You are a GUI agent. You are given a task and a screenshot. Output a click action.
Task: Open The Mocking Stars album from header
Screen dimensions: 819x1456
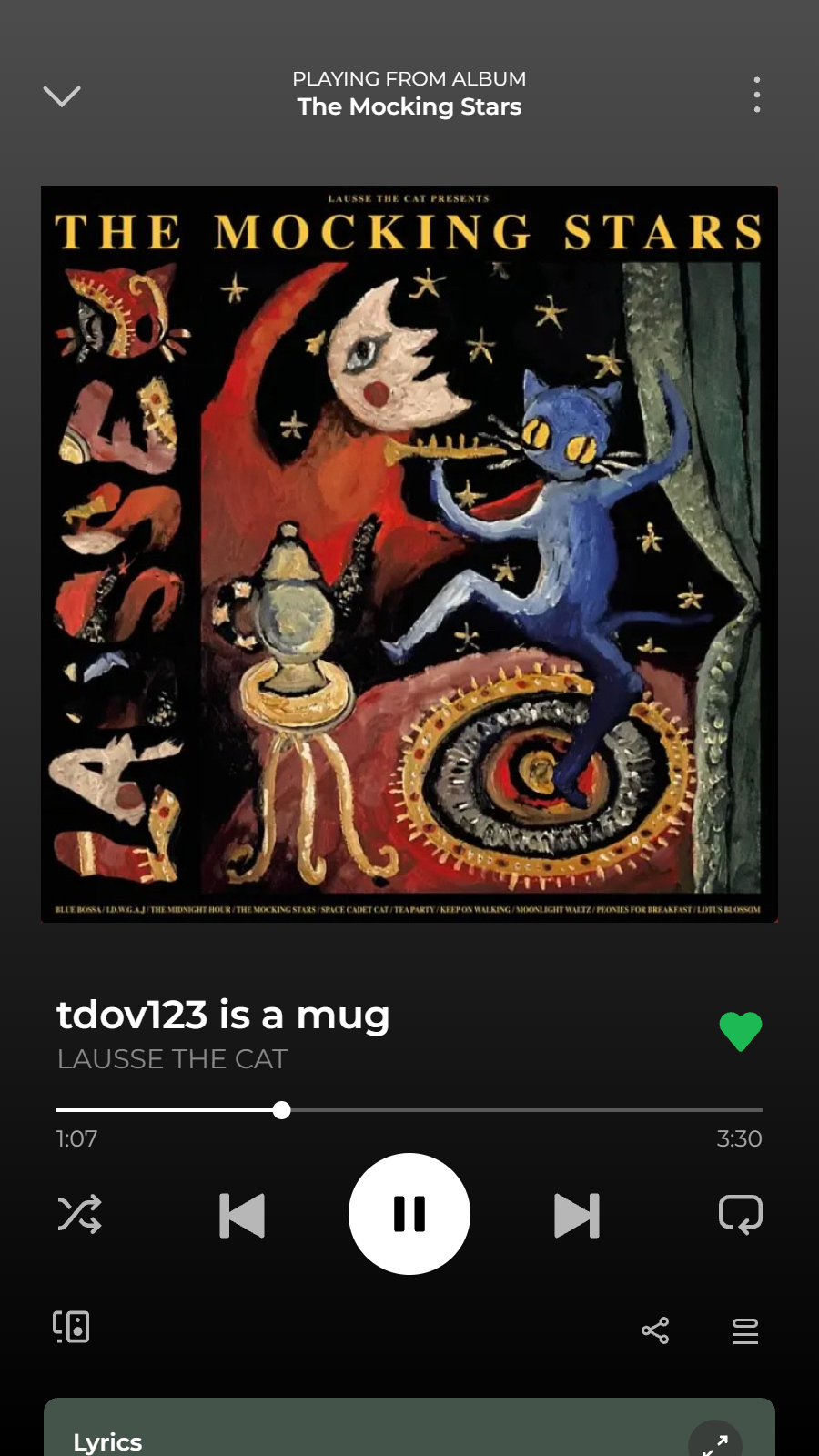[x=409, y=106]
